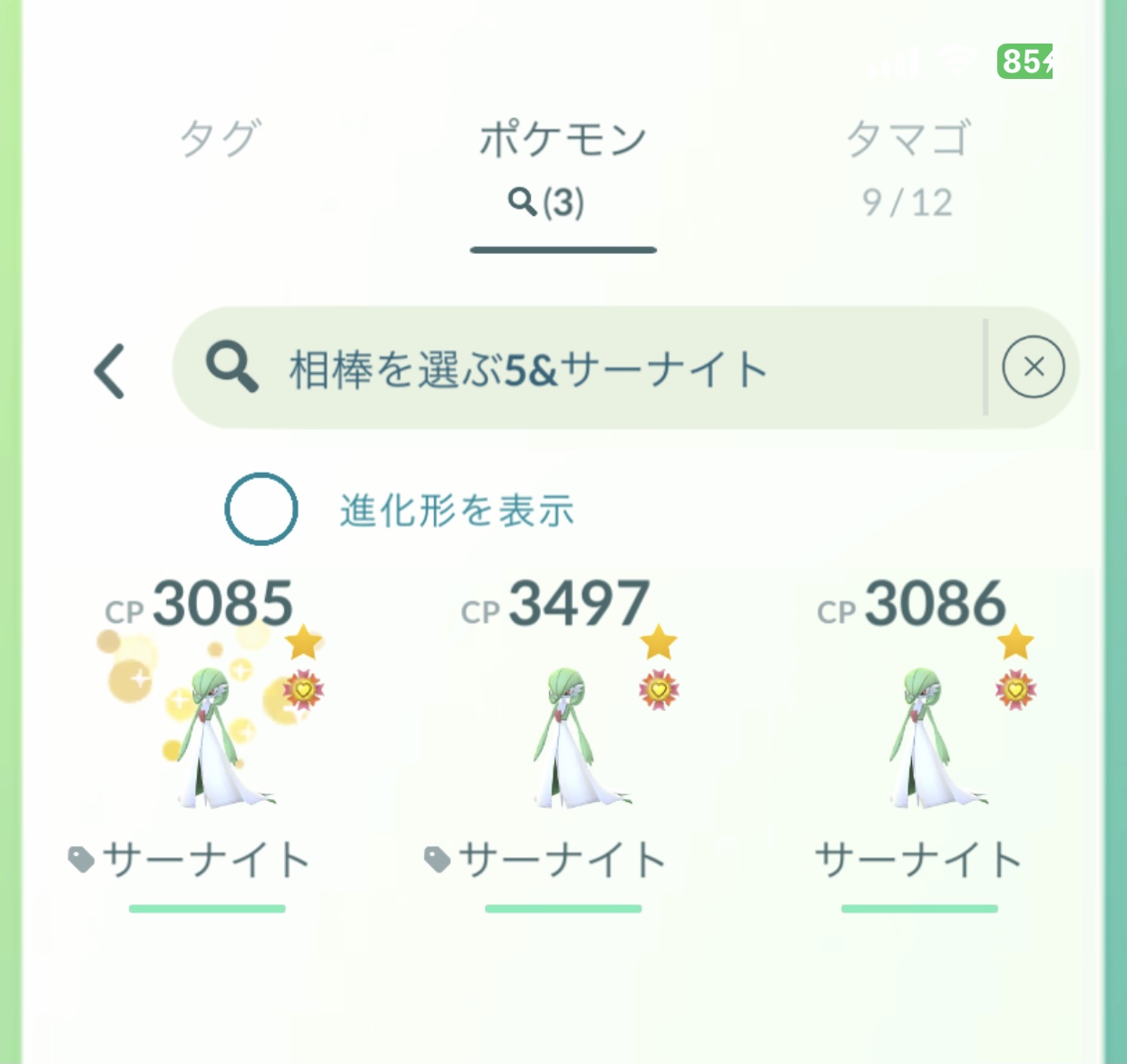Edit the search text 相棒を選ぶ5&サーナイト

581,369
